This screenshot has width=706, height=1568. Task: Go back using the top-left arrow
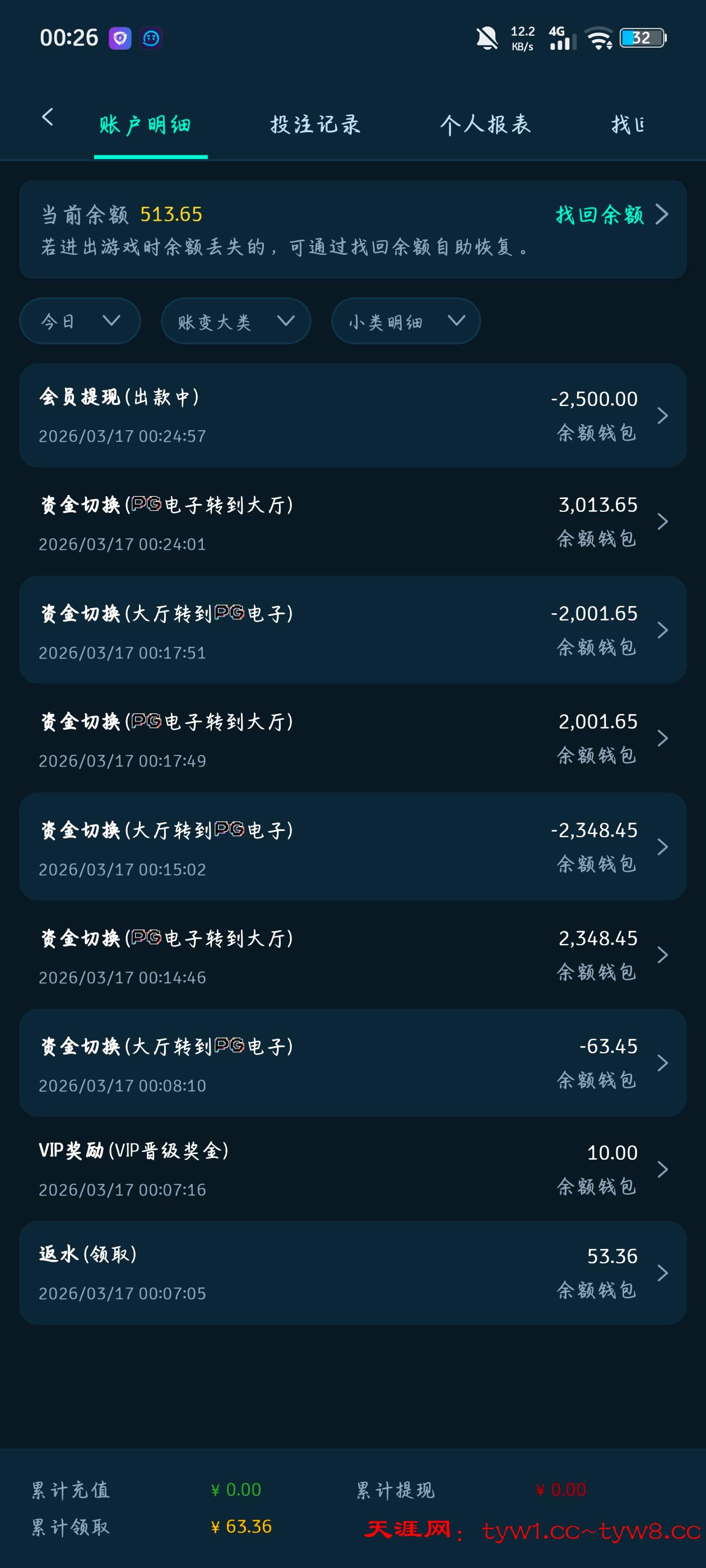click(48, 118)
